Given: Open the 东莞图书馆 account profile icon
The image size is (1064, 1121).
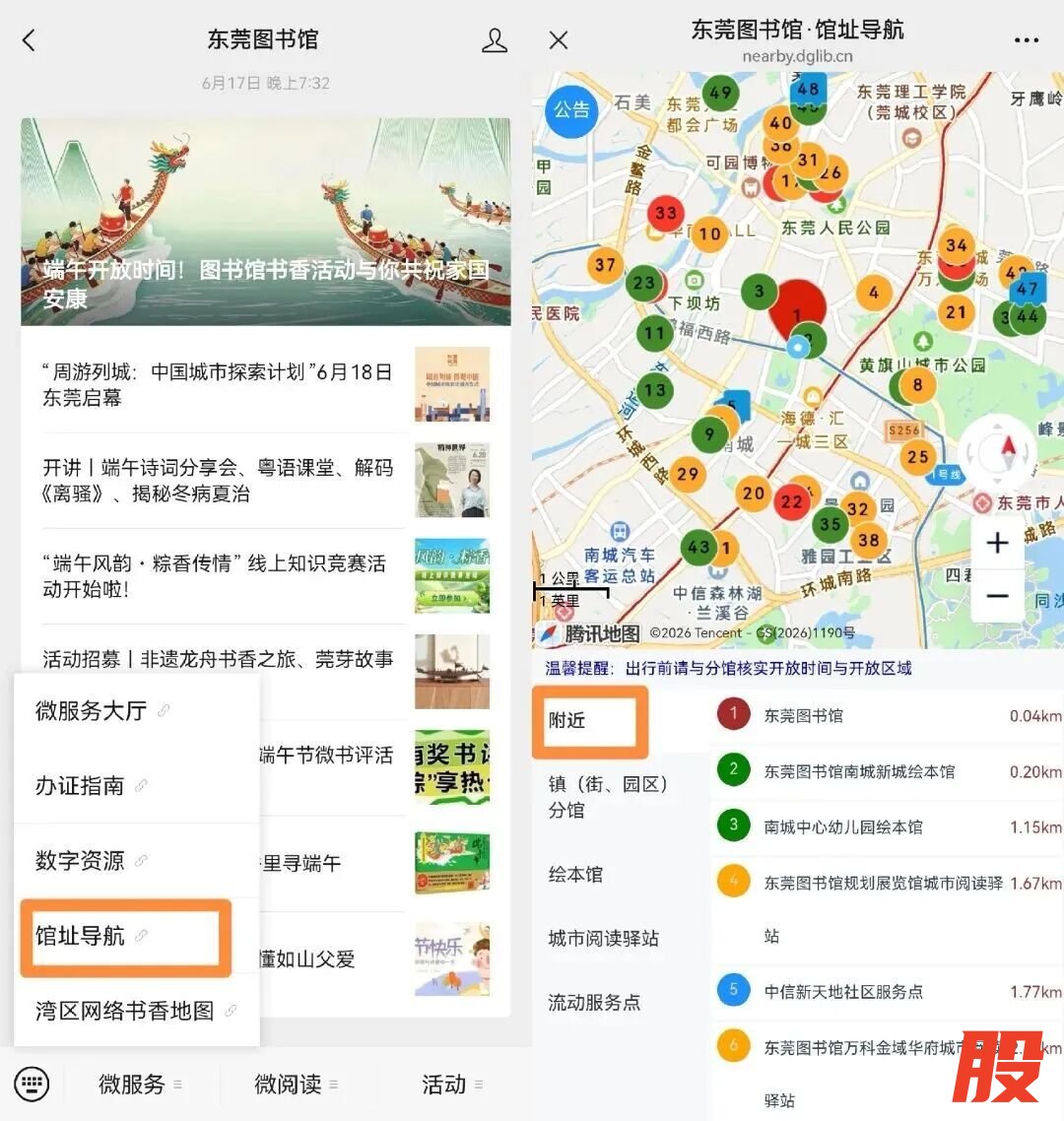Looking at the screenshot, I should (x=494, y=40).
